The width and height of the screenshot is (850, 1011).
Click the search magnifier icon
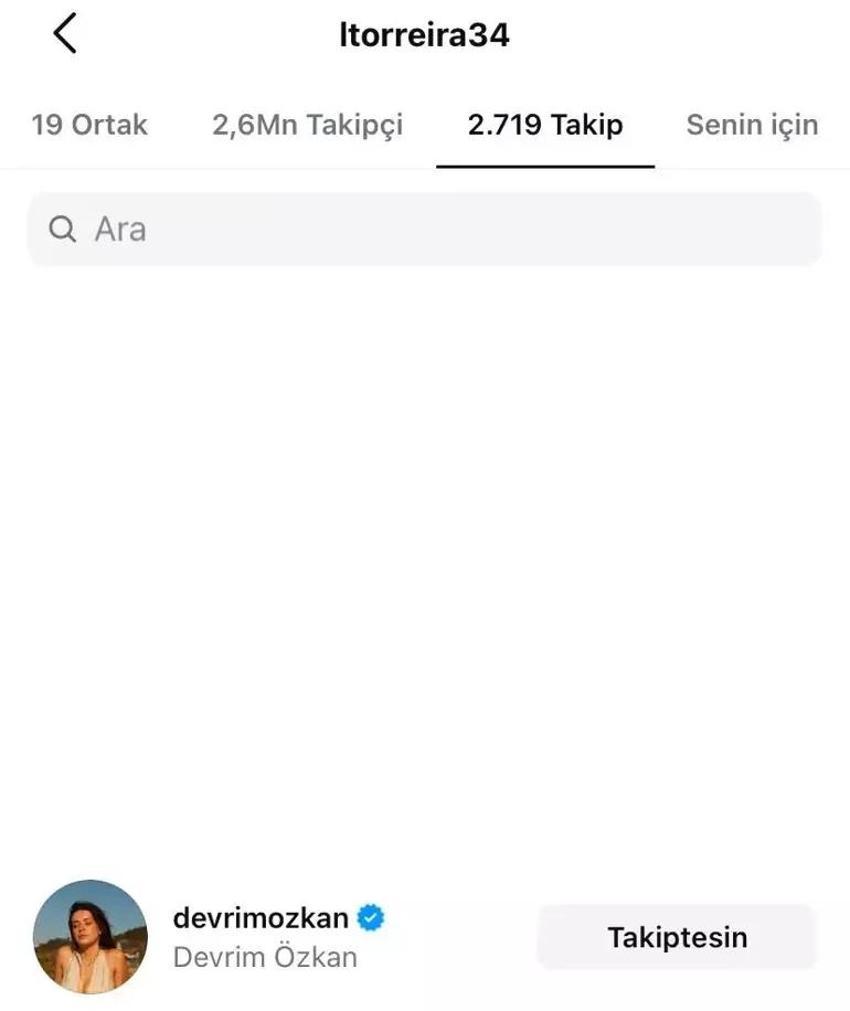(x=64, y=228)
